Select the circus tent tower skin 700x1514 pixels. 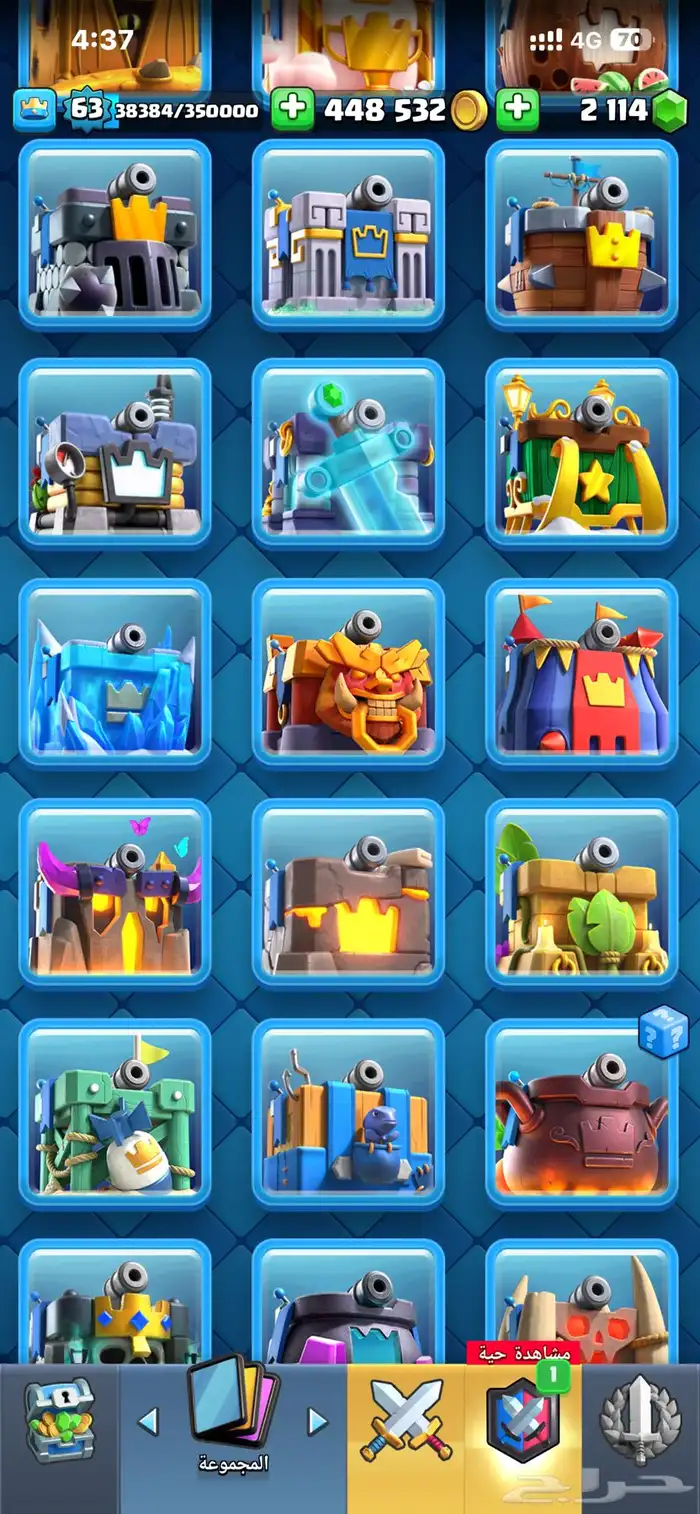point(582,673)
